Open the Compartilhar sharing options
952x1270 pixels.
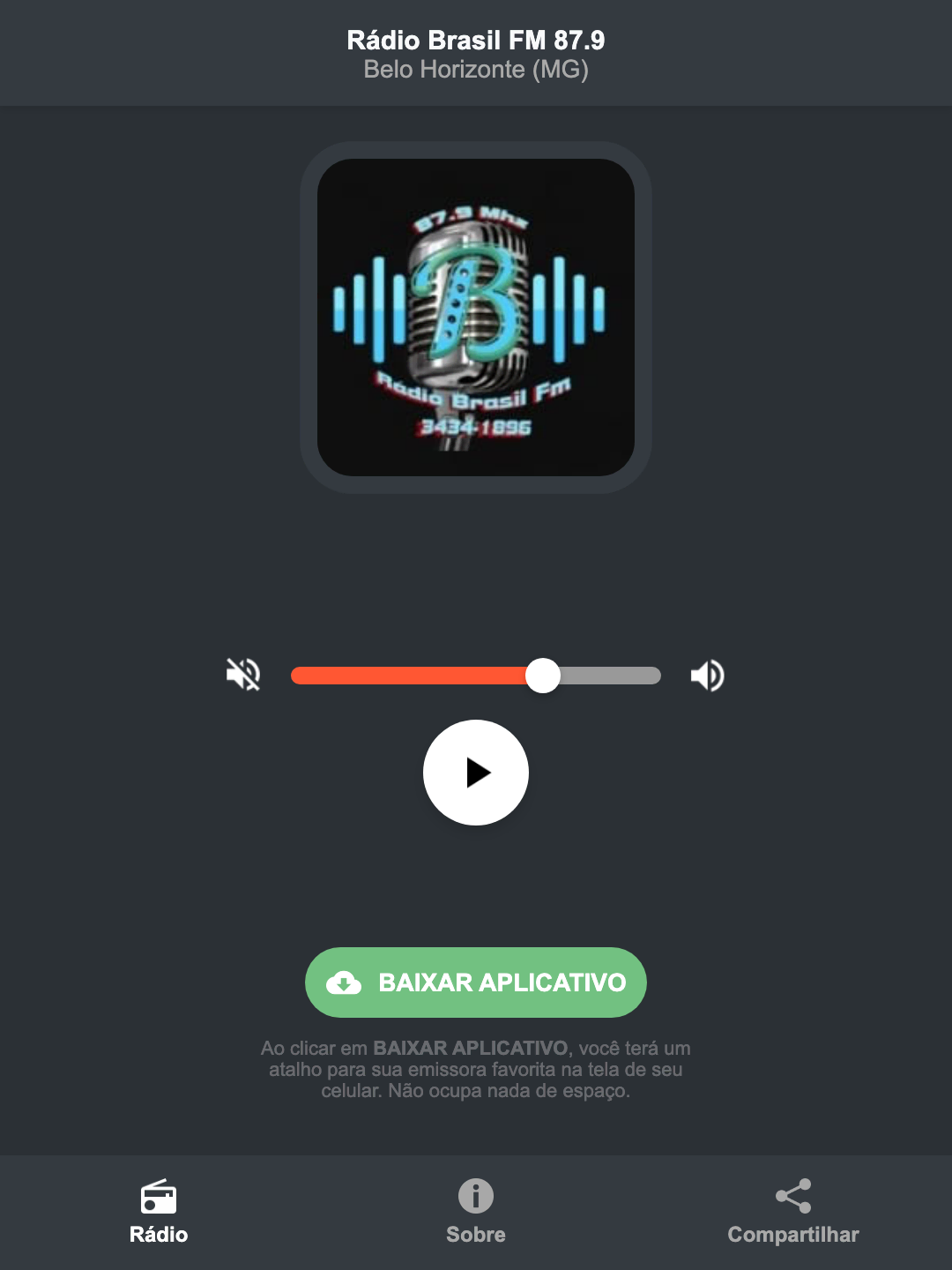point(792,1213)
